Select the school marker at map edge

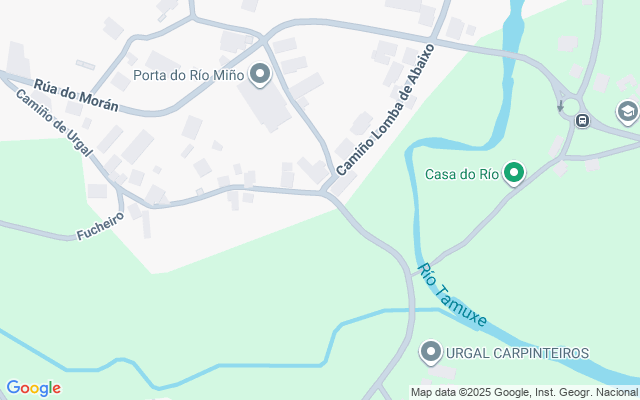[627, 111]
